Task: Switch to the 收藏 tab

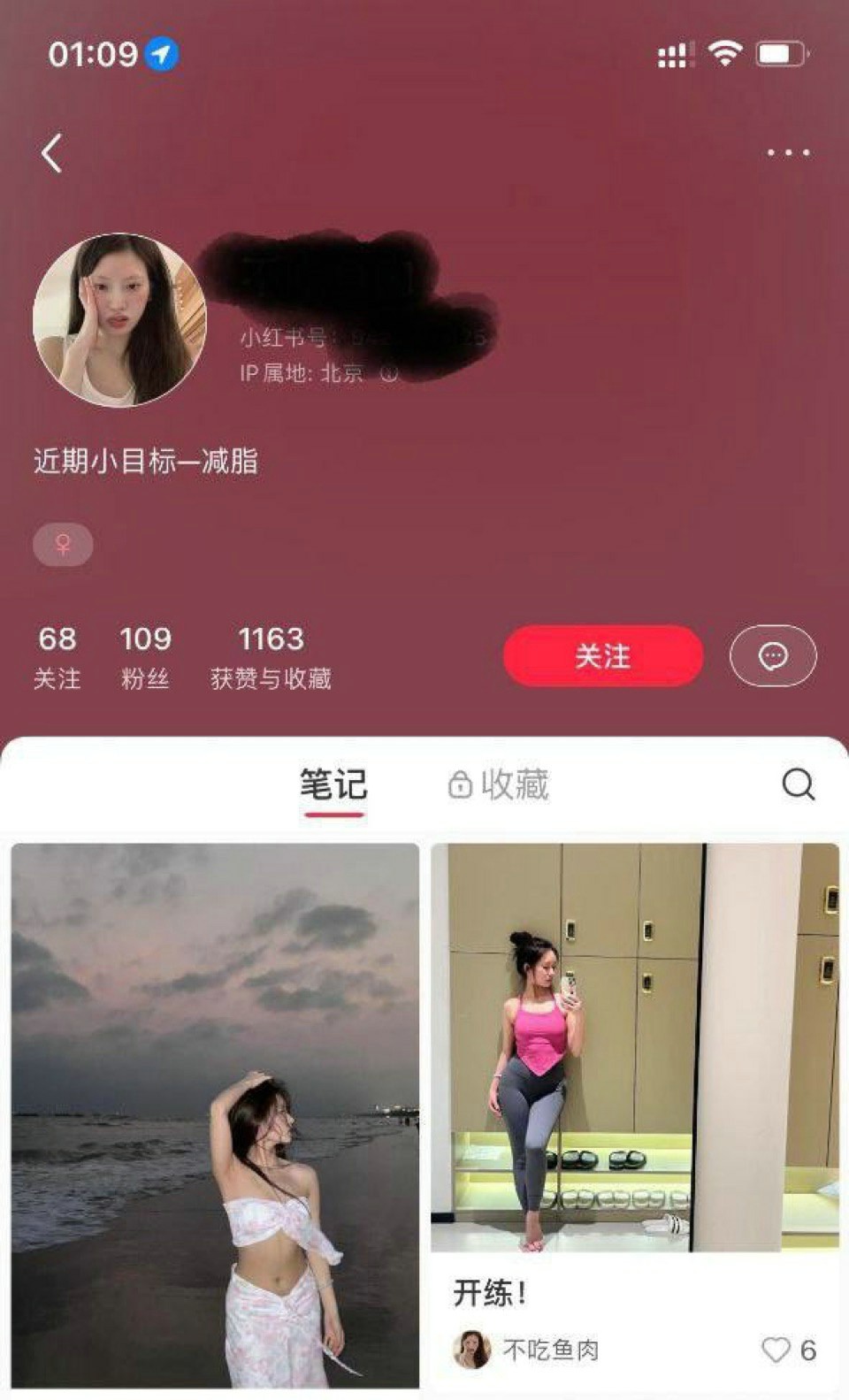Action: tap(500, 784)
